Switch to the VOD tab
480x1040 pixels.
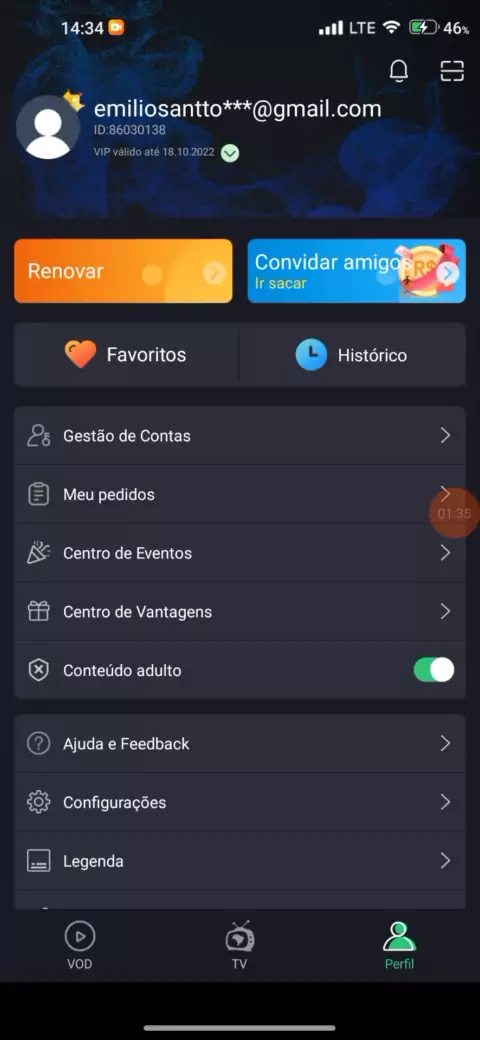pyautogui.click(x=80, y=946)
